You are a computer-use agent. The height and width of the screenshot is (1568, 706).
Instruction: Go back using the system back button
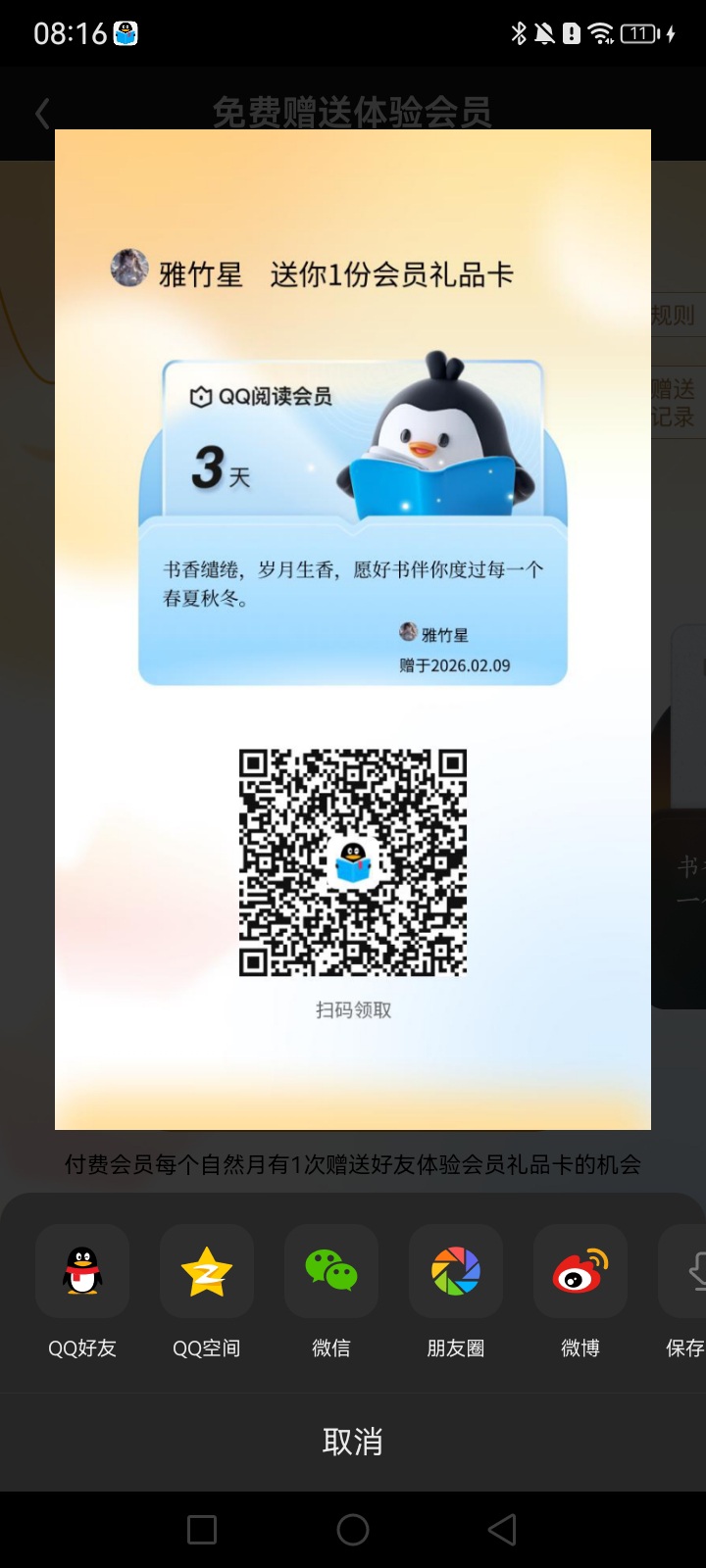click(502, 1530)
